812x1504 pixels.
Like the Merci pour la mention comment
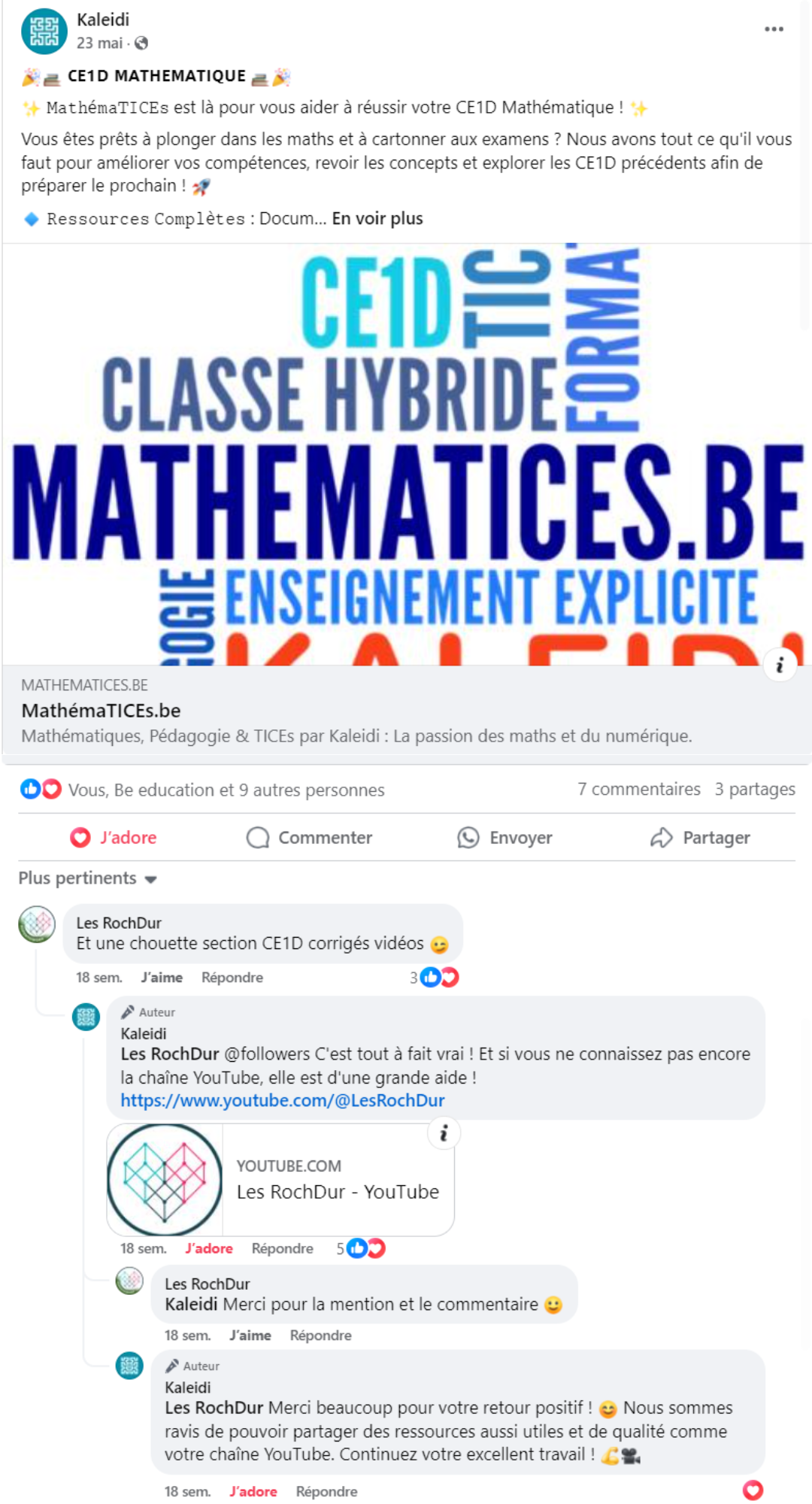[x=250, y=1336]
